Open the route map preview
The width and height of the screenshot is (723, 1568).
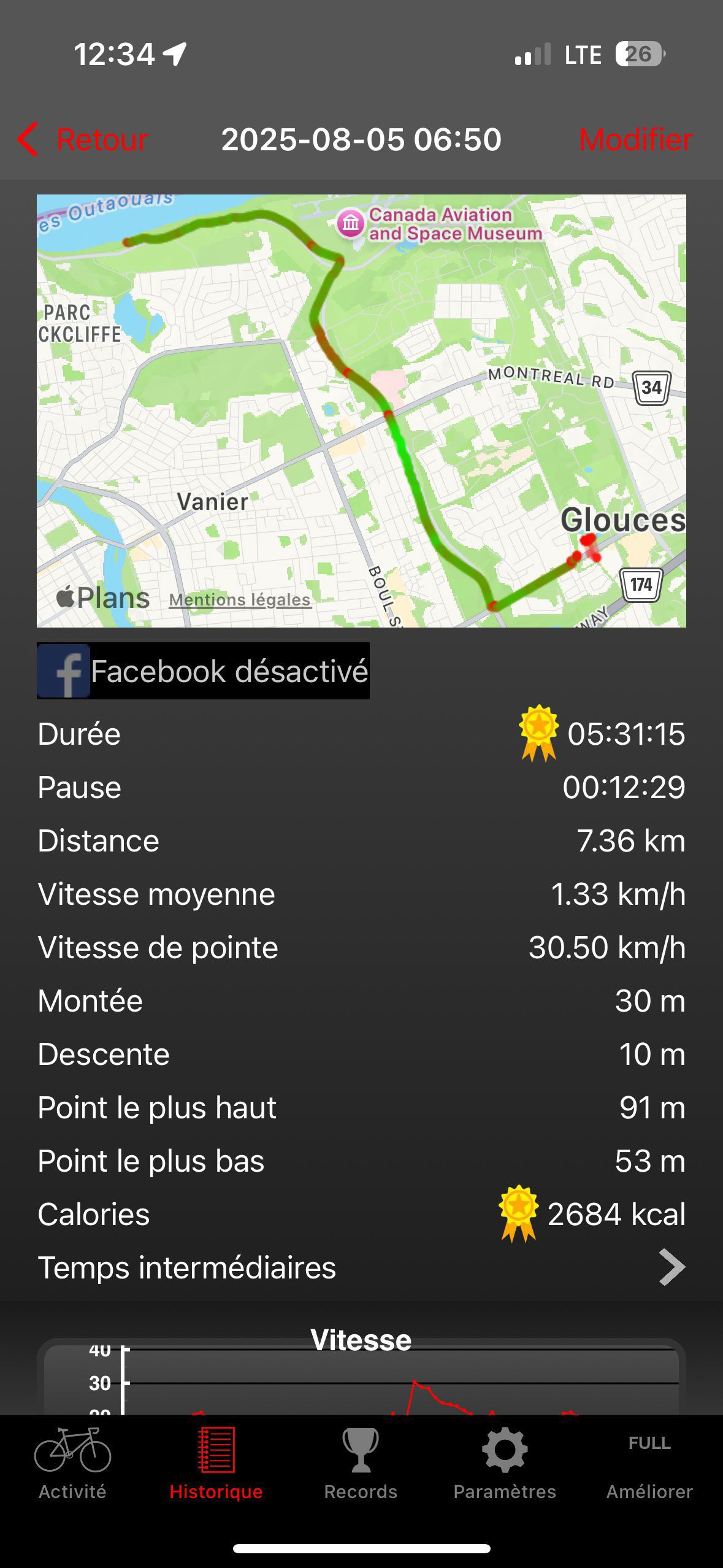point(361,410)
